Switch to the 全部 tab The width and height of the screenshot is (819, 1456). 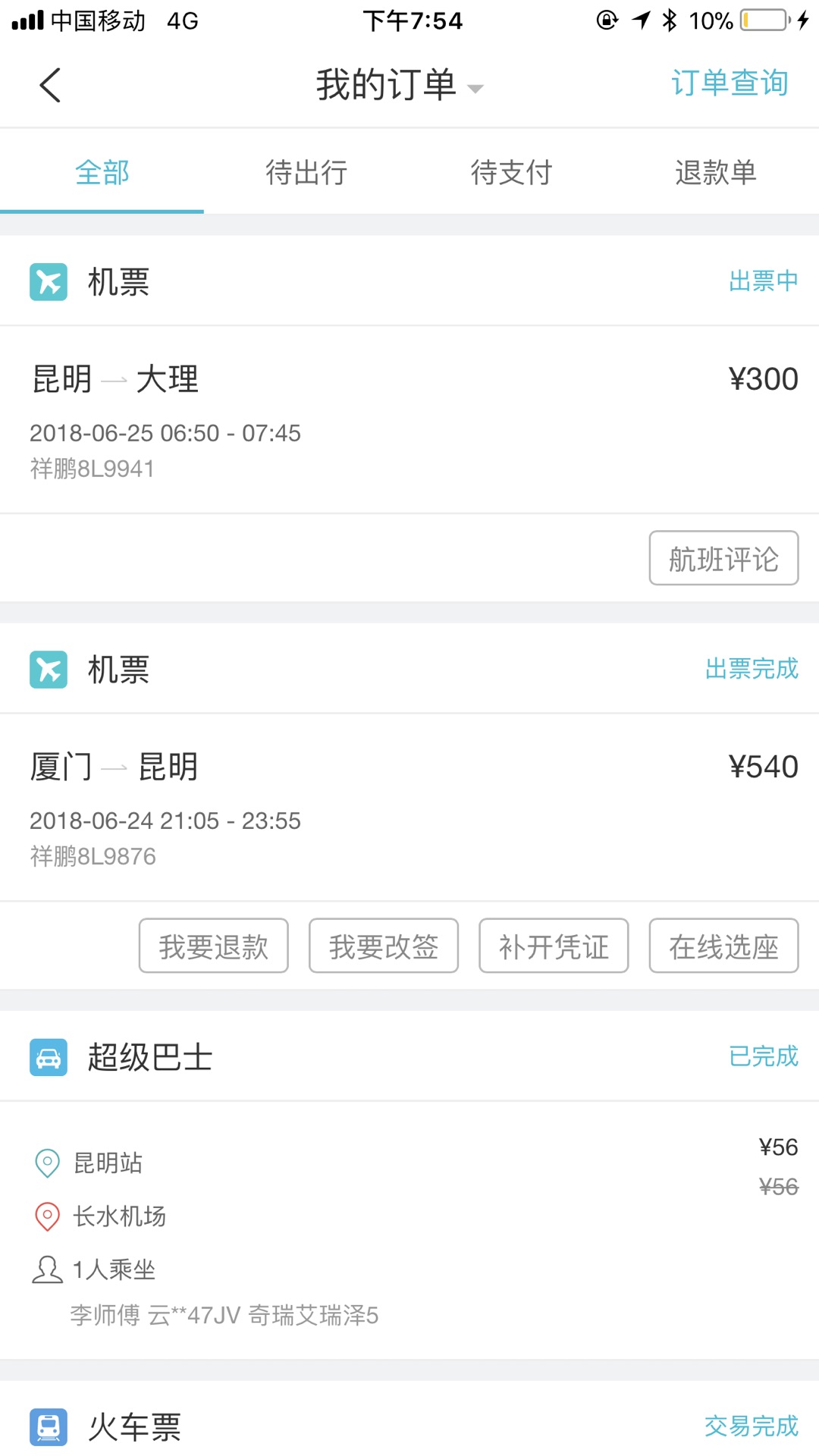102,173
